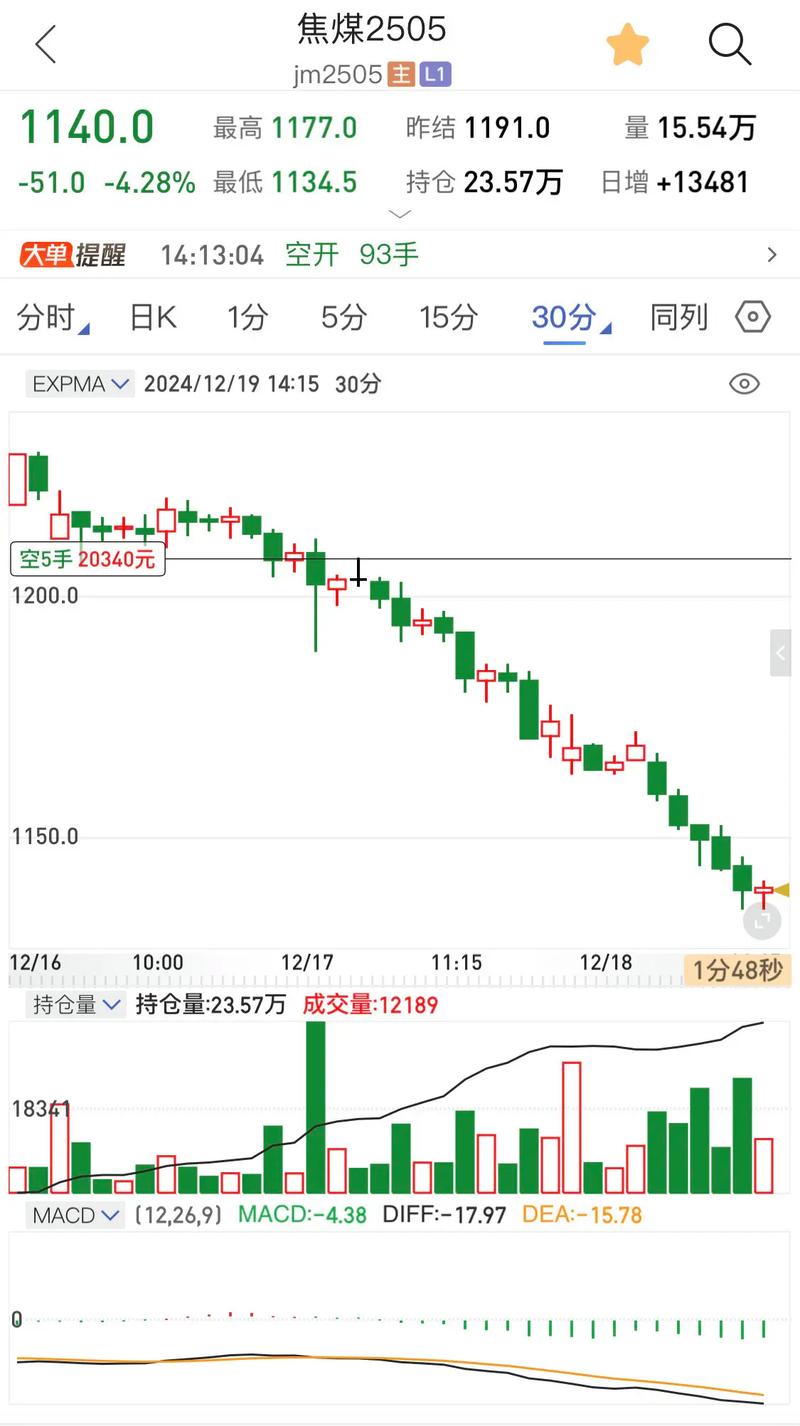Expand quote details via the chevron below 持仓
The width and height of the screenshot is (800, 1426).
click(x=400, y=214)
